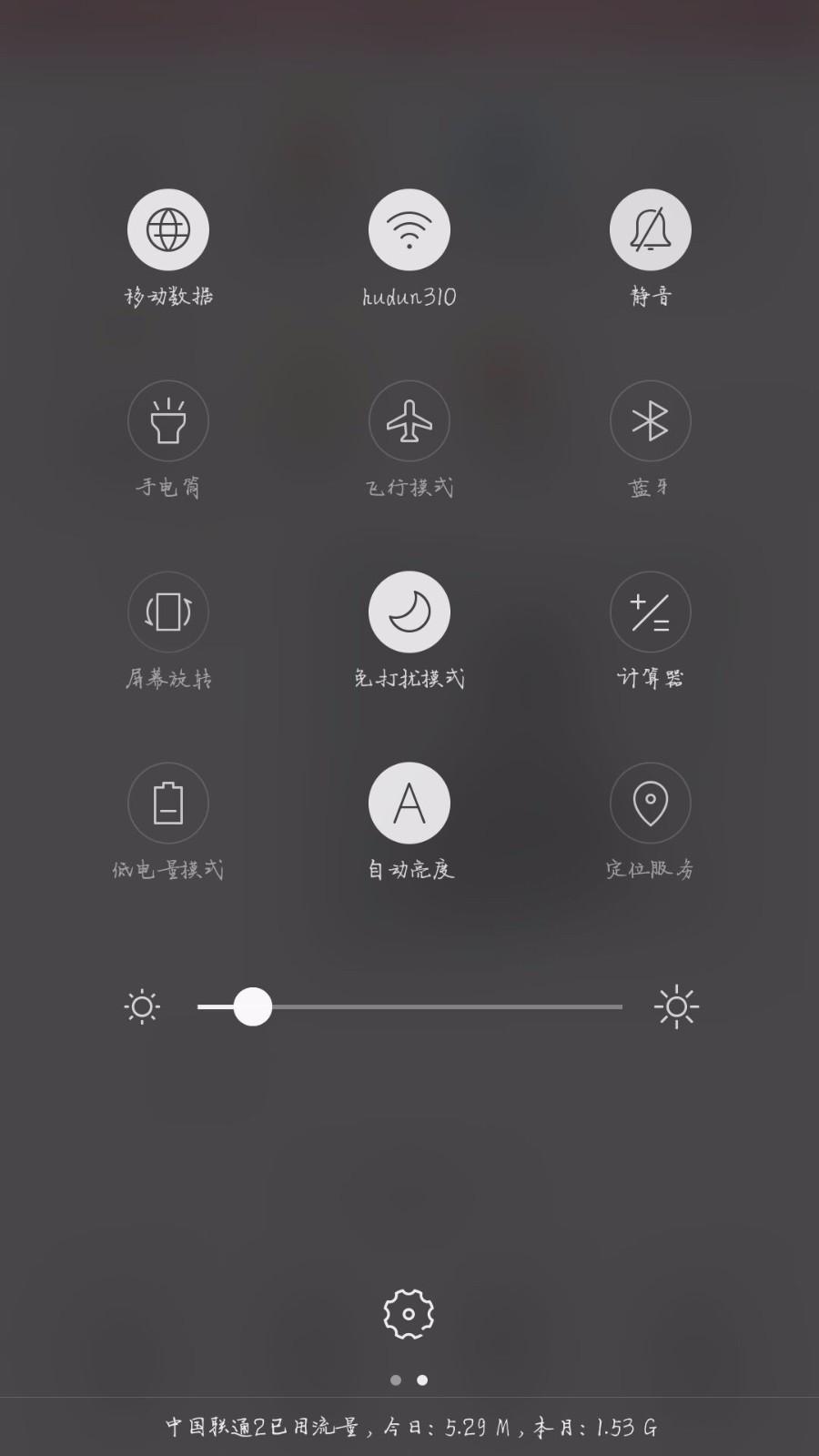
Task: Enable screen rotation (屏幕旋转)
Action: (168, 612)
